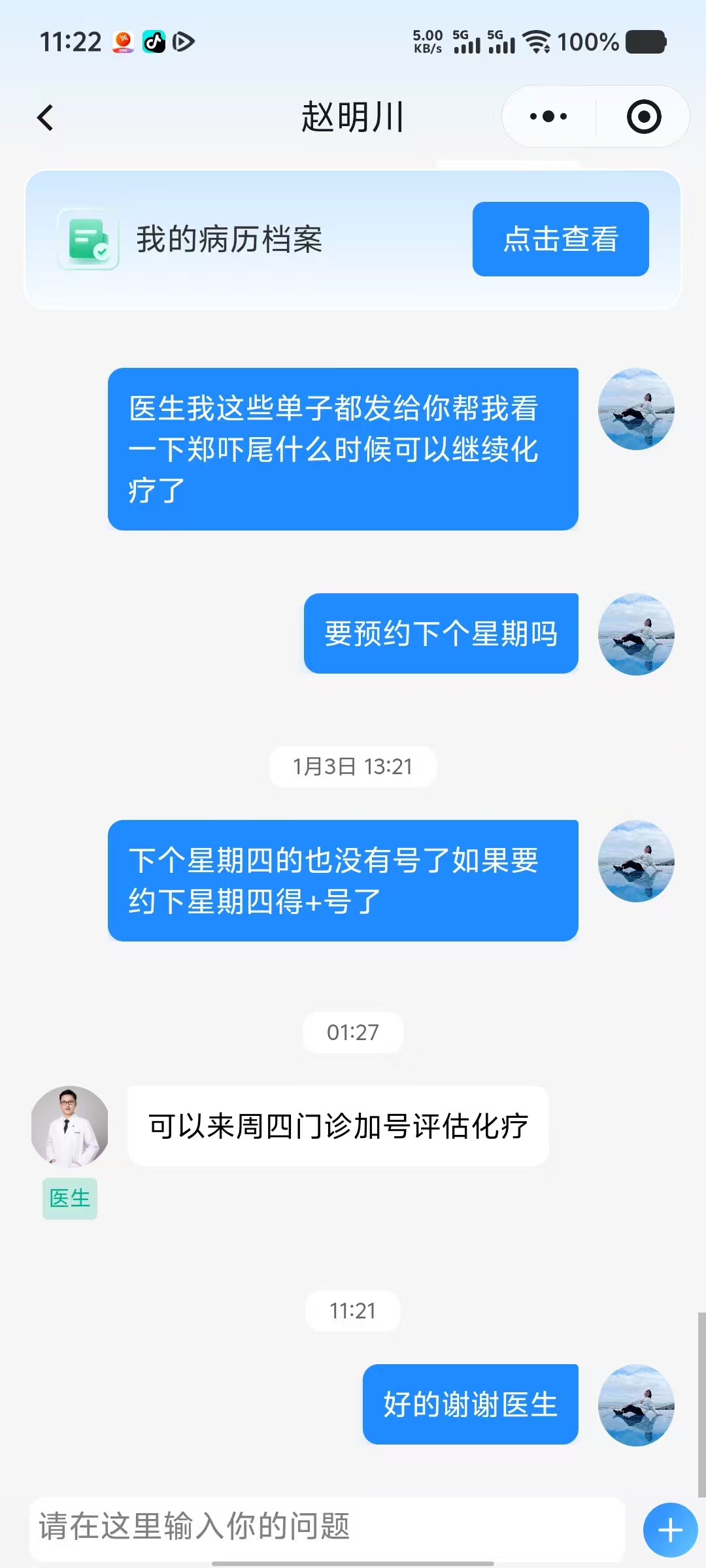Focus the 请在这里输入你的问题 input field

(327, 1527)
